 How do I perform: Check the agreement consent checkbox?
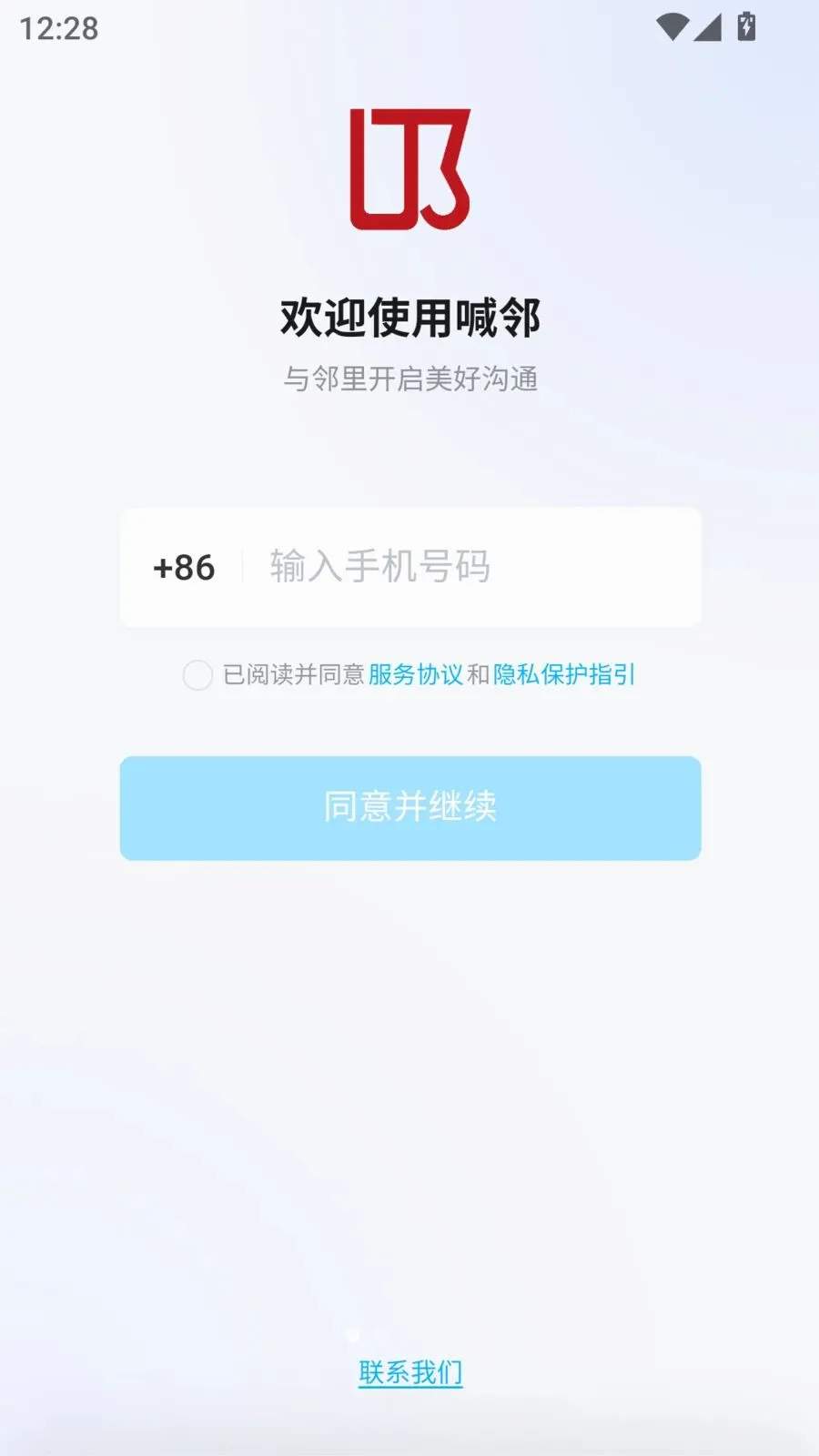tap(197, 675)
